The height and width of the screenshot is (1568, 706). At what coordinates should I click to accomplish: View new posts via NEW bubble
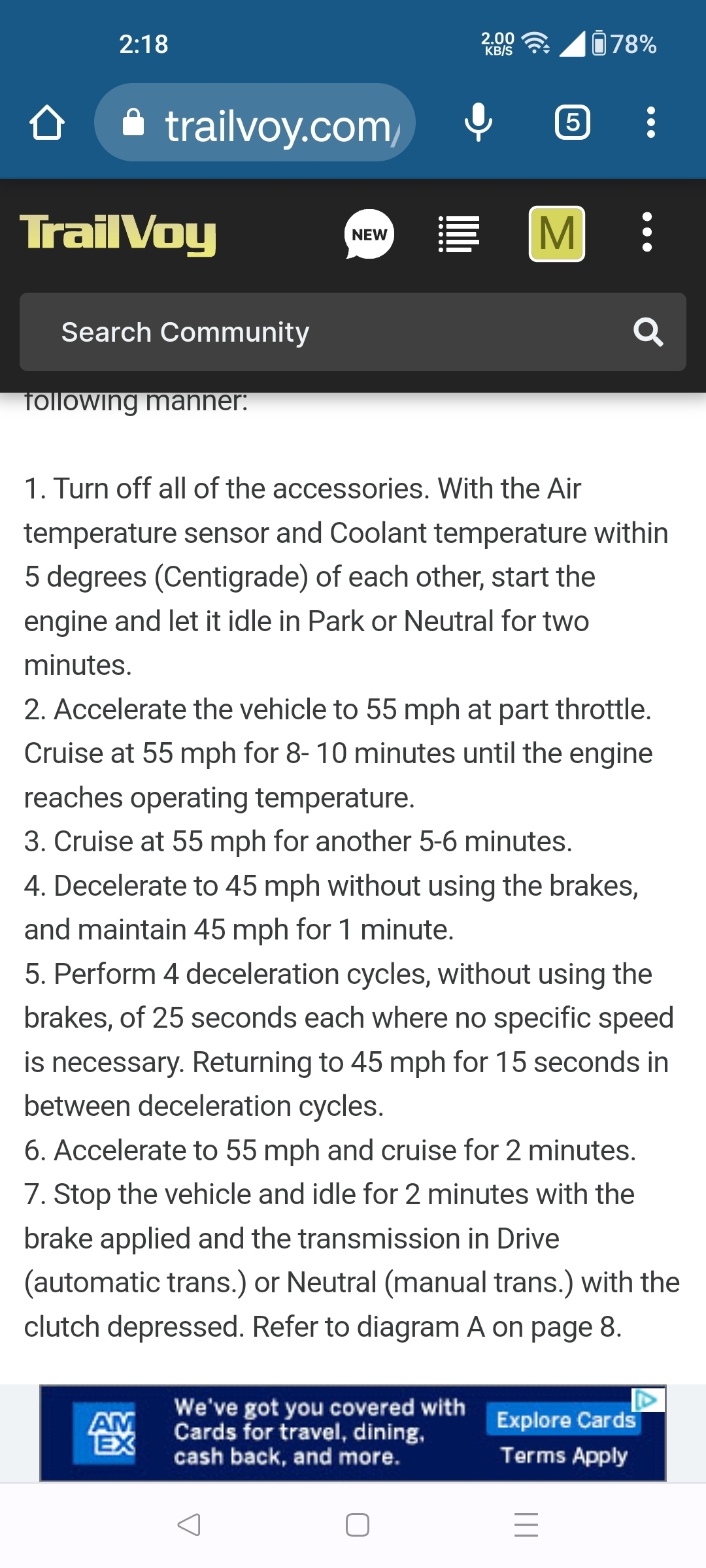369,234
